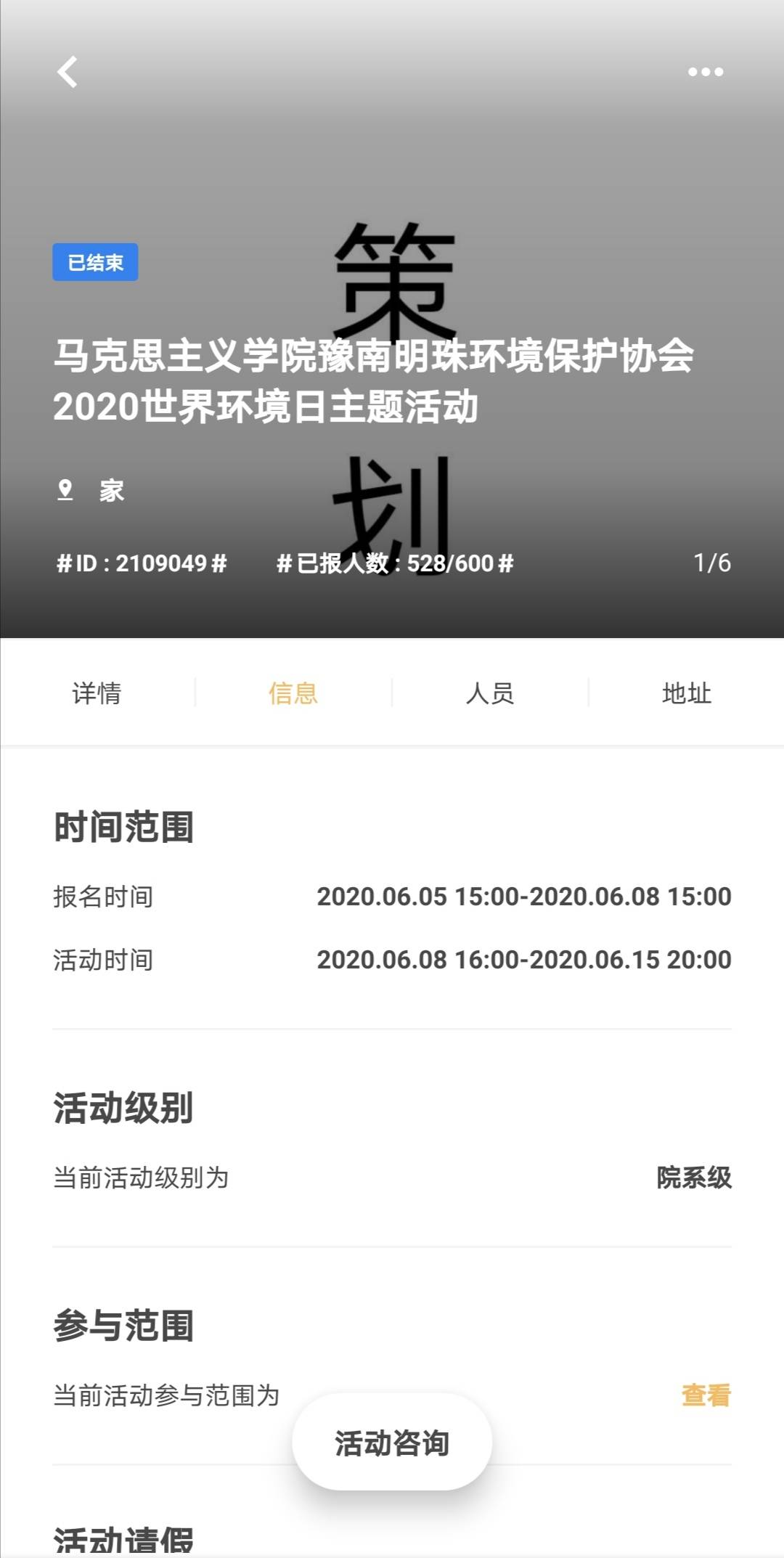Switch to the 详情 tab

[97, 693]
